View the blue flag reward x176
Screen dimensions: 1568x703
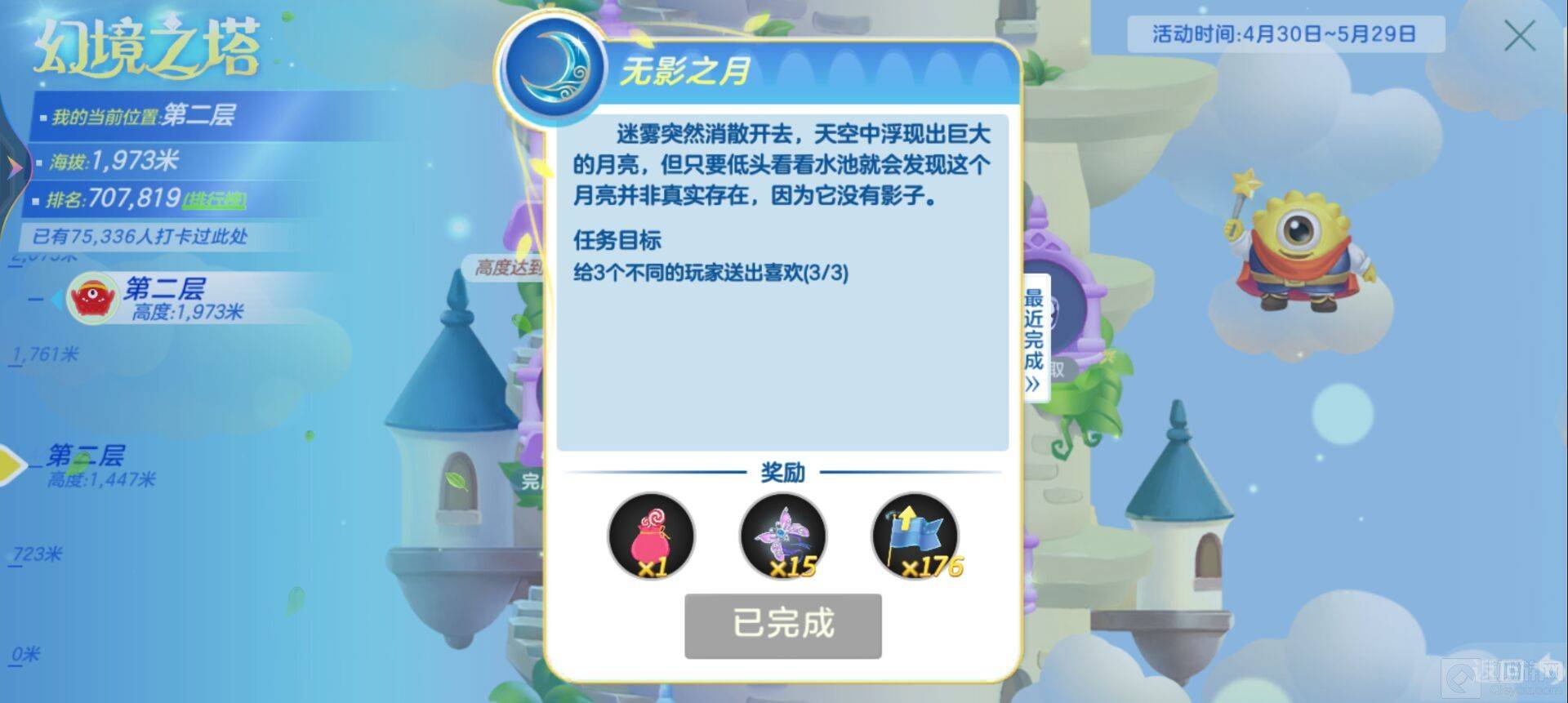[x=915, y=536]
